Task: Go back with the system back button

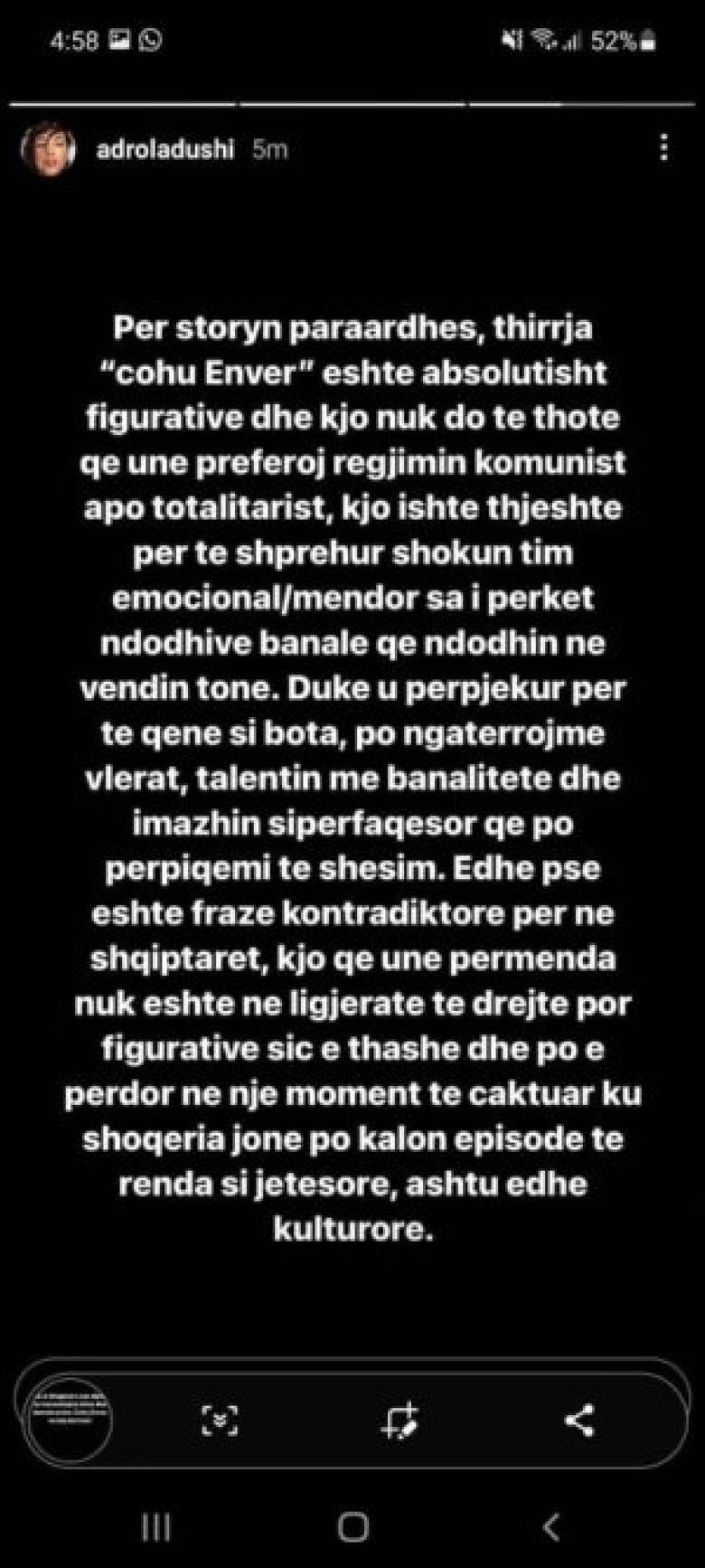Action: [550, 1526]
